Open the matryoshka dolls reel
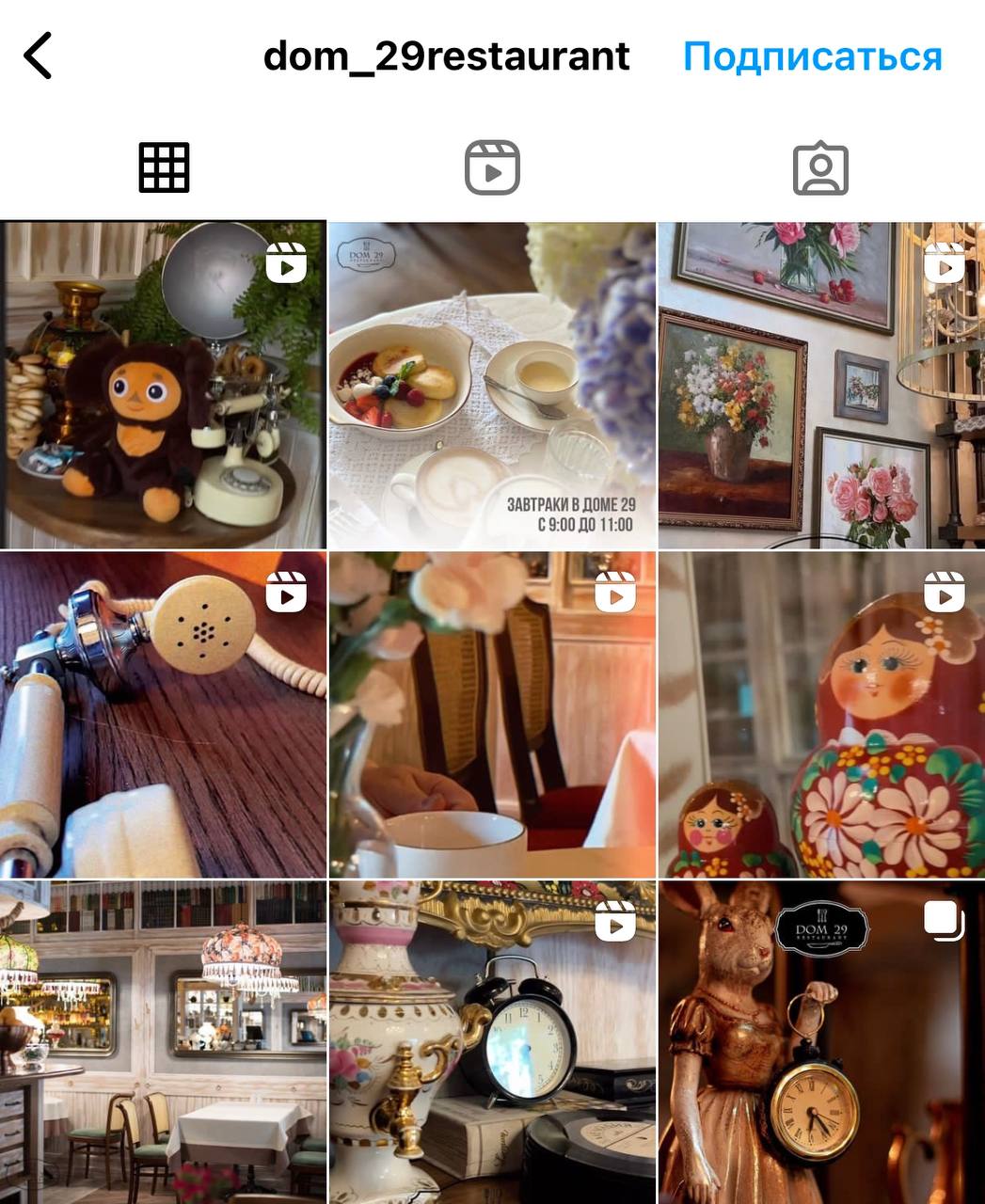The image size is (985, 1204). (x=820, y=715)
